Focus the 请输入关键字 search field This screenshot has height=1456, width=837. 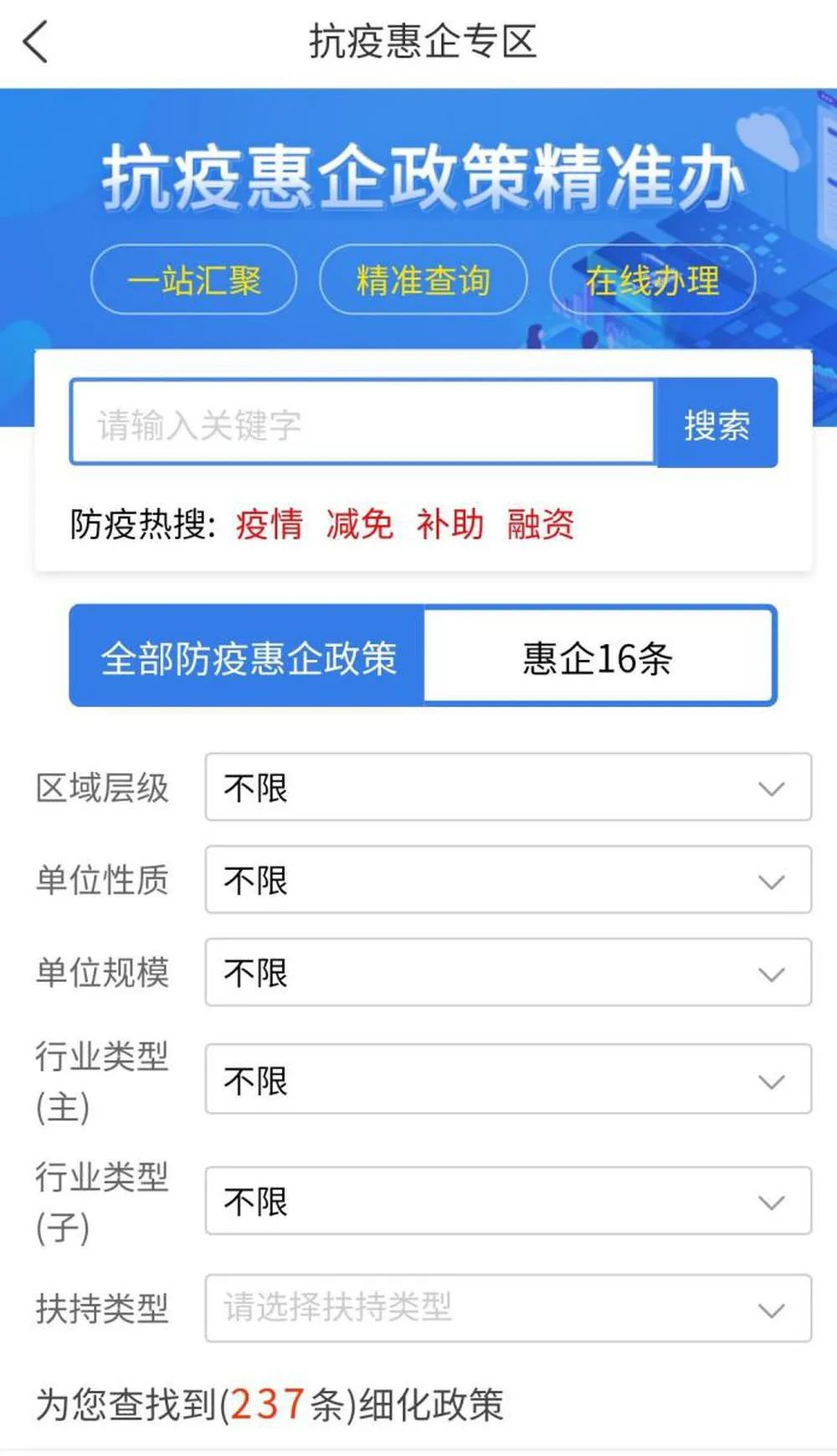[x=362, y=423]
